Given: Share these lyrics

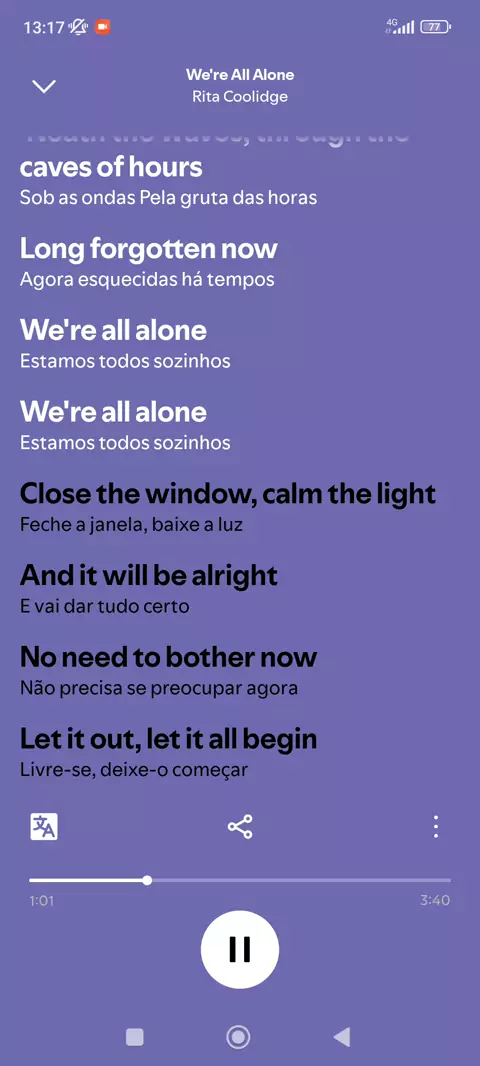Looking at the screenshot, I should [x=240, y=827].
